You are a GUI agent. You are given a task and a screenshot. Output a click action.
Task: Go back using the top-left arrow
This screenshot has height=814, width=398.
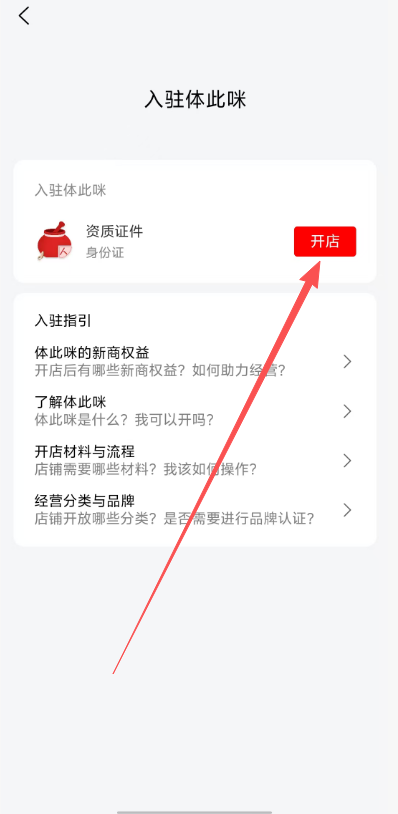pyautogui.click(x=24, y=16)
